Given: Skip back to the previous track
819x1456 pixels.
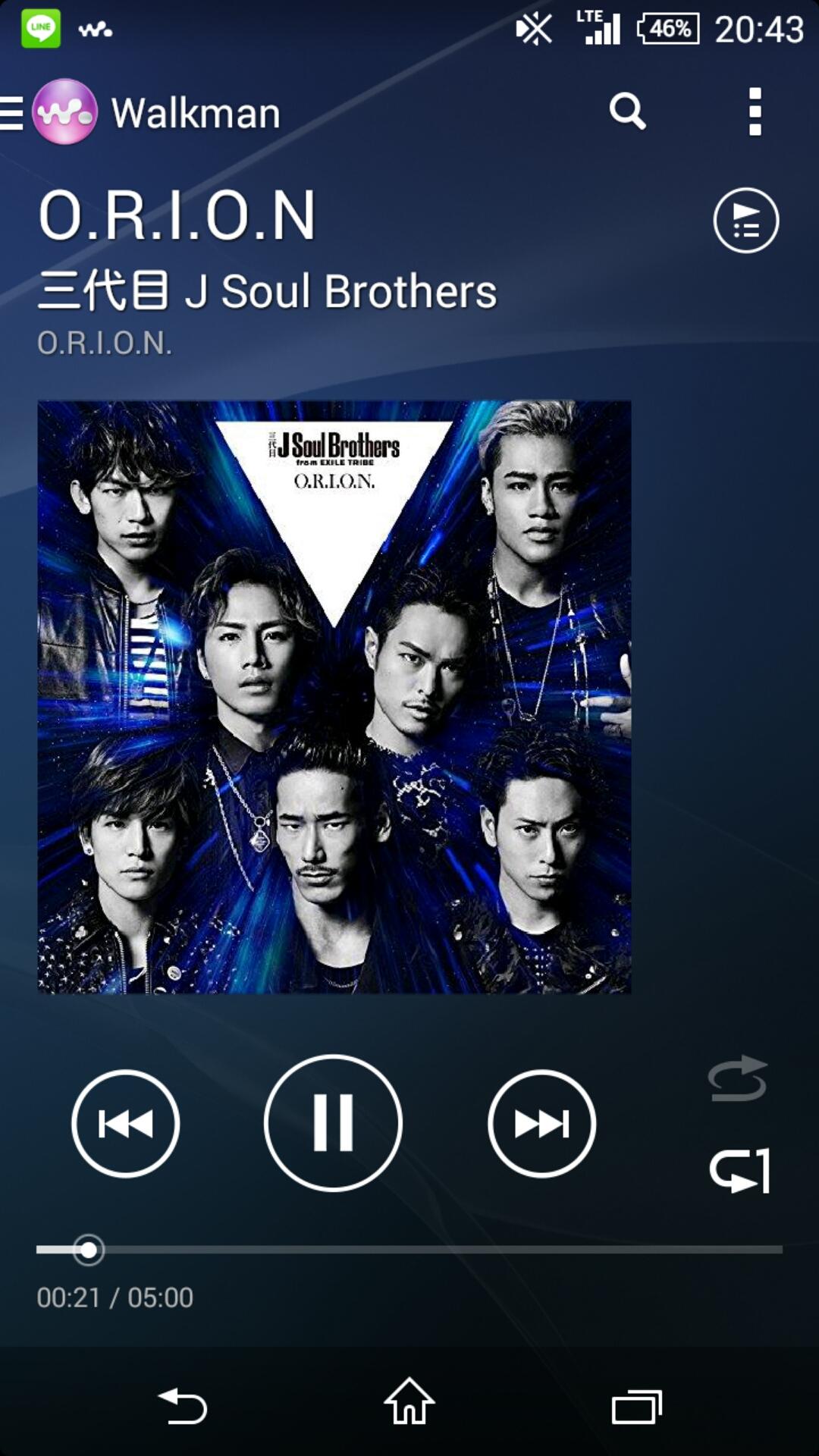Looking at the screenshot, I should click(126, 1123).
